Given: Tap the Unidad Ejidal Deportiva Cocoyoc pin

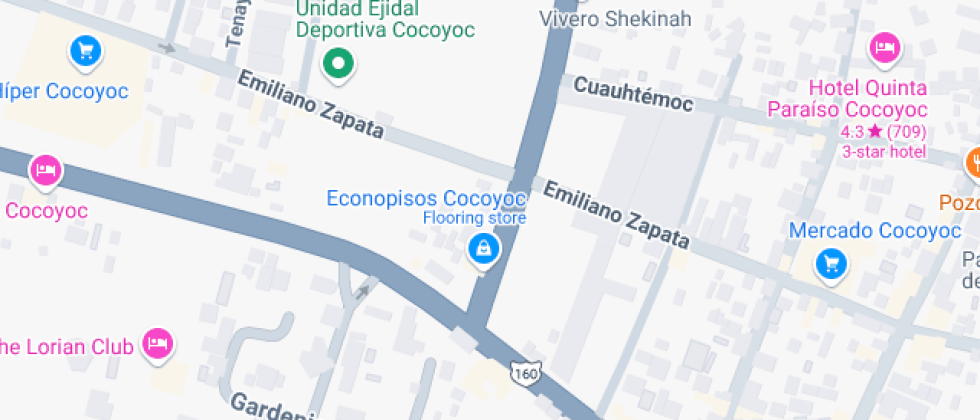Looking at the screenshot, I should pos(339,65).
